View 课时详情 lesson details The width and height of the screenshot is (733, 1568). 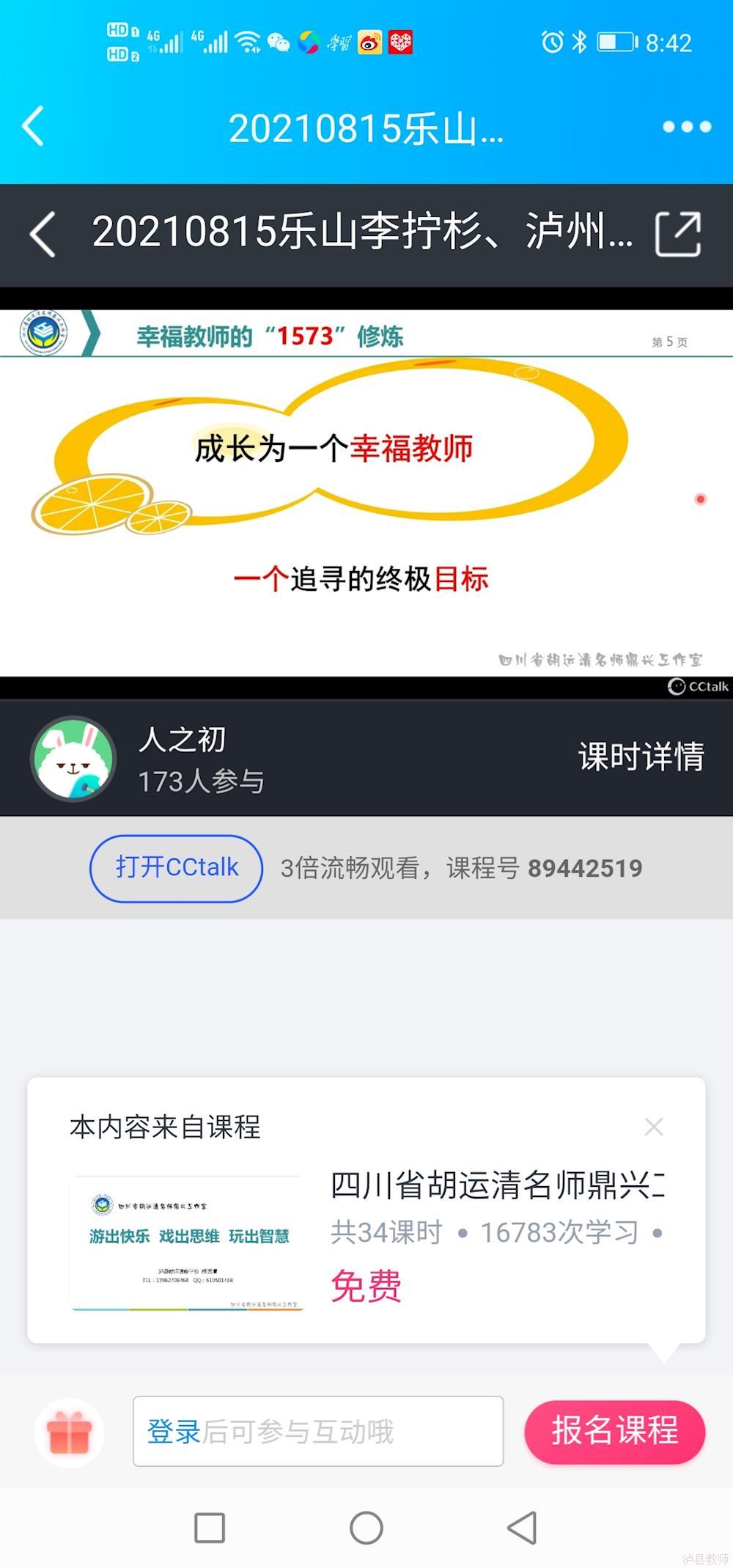pos(641,757)
